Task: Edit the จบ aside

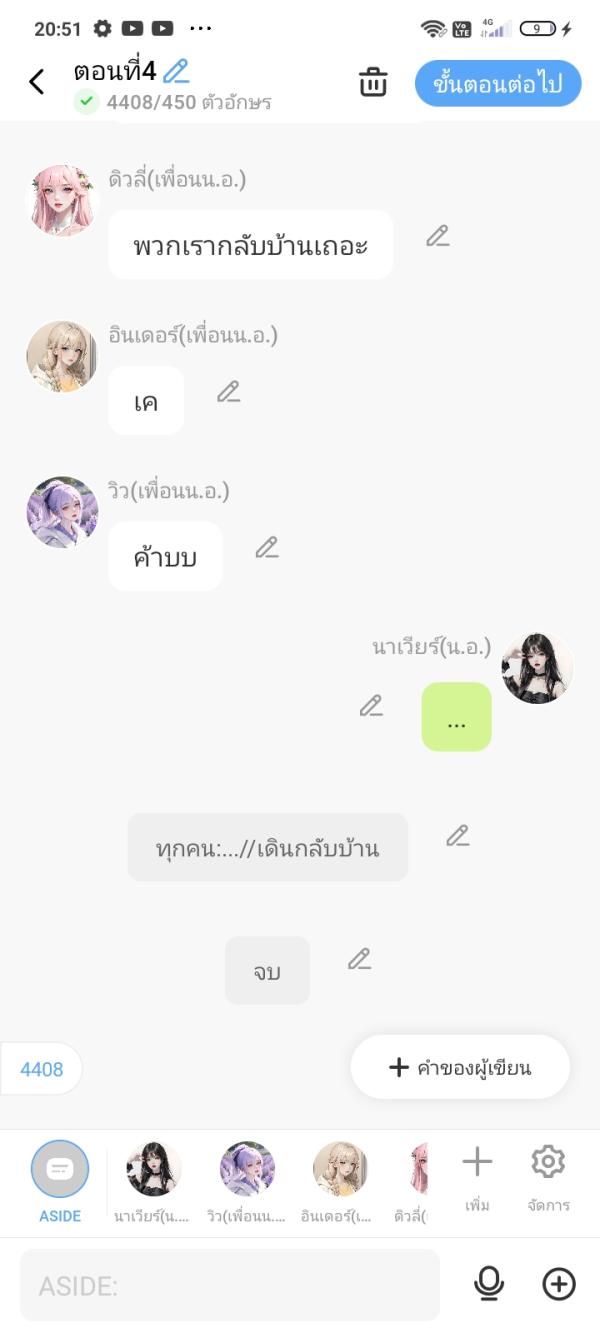Action: (359, 959)
